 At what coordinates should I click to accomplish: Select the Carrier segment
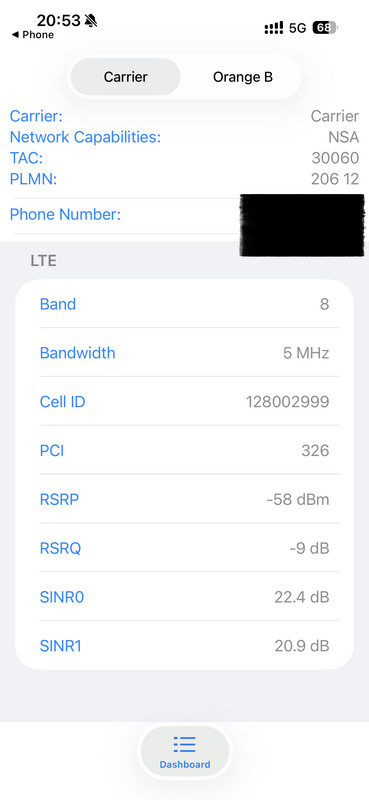point(126,77)
